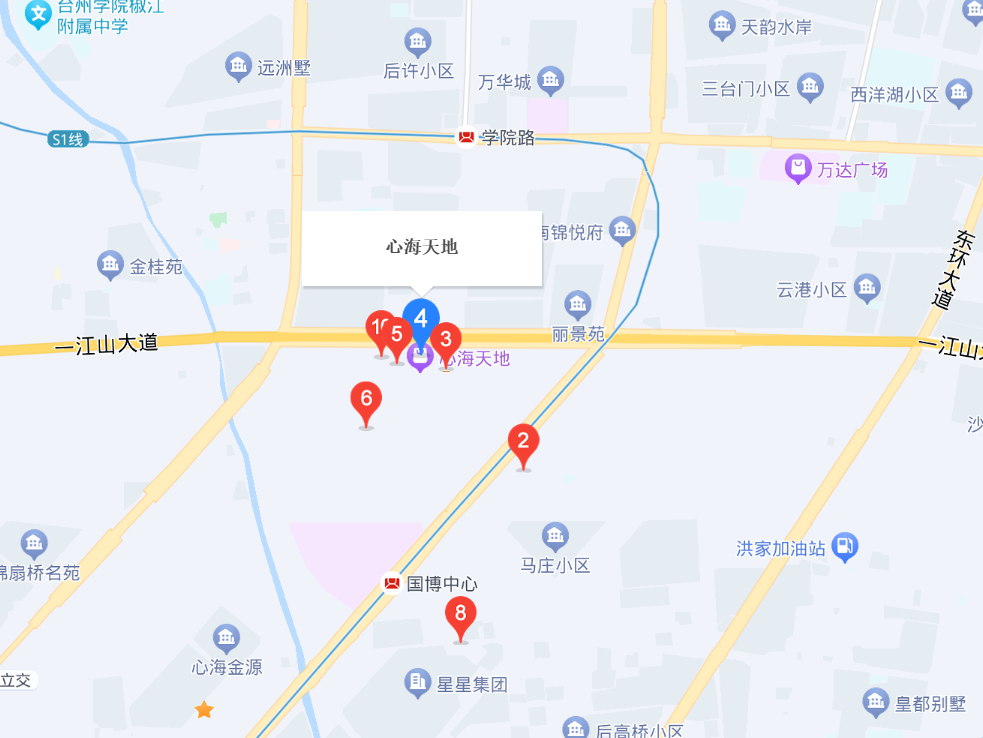983x738 pixels.
Task: Select red map marker number 2
Action: click(x=523, y=442)
